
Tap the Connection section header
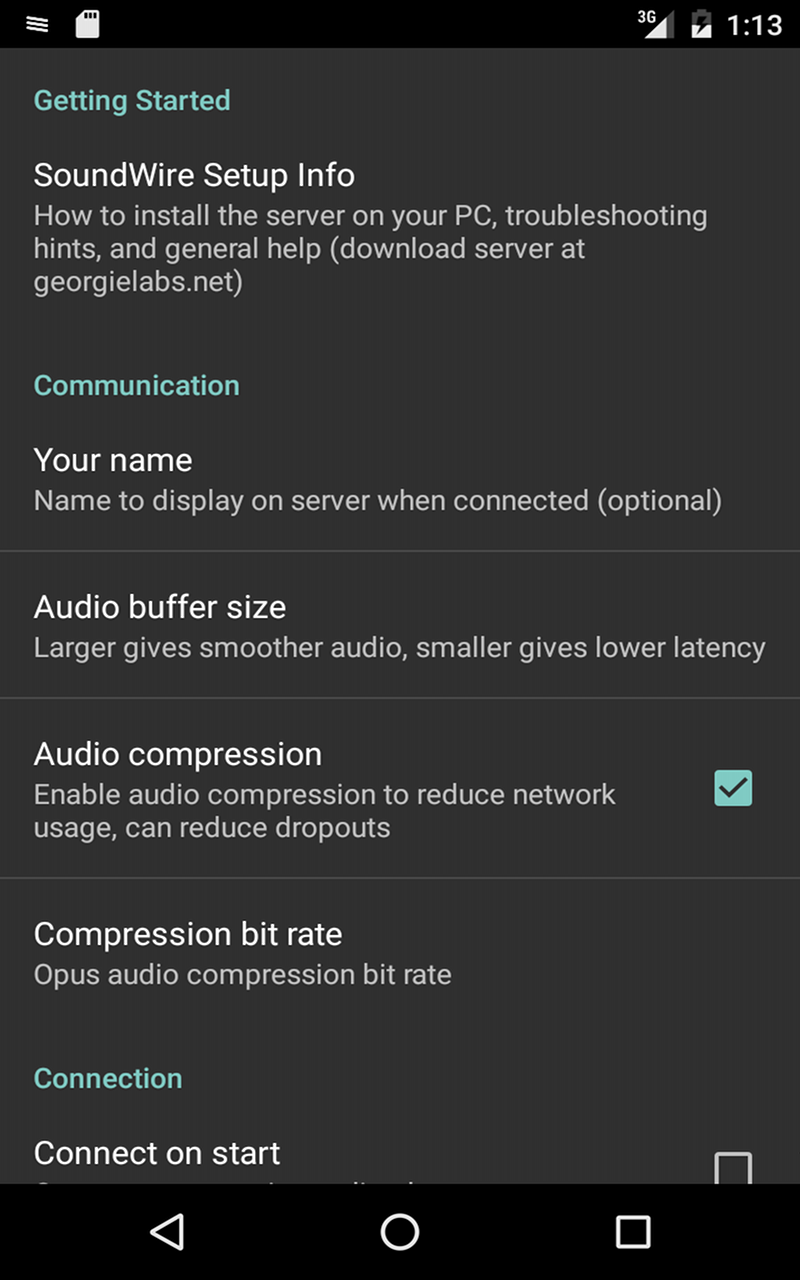(108, 1078)
